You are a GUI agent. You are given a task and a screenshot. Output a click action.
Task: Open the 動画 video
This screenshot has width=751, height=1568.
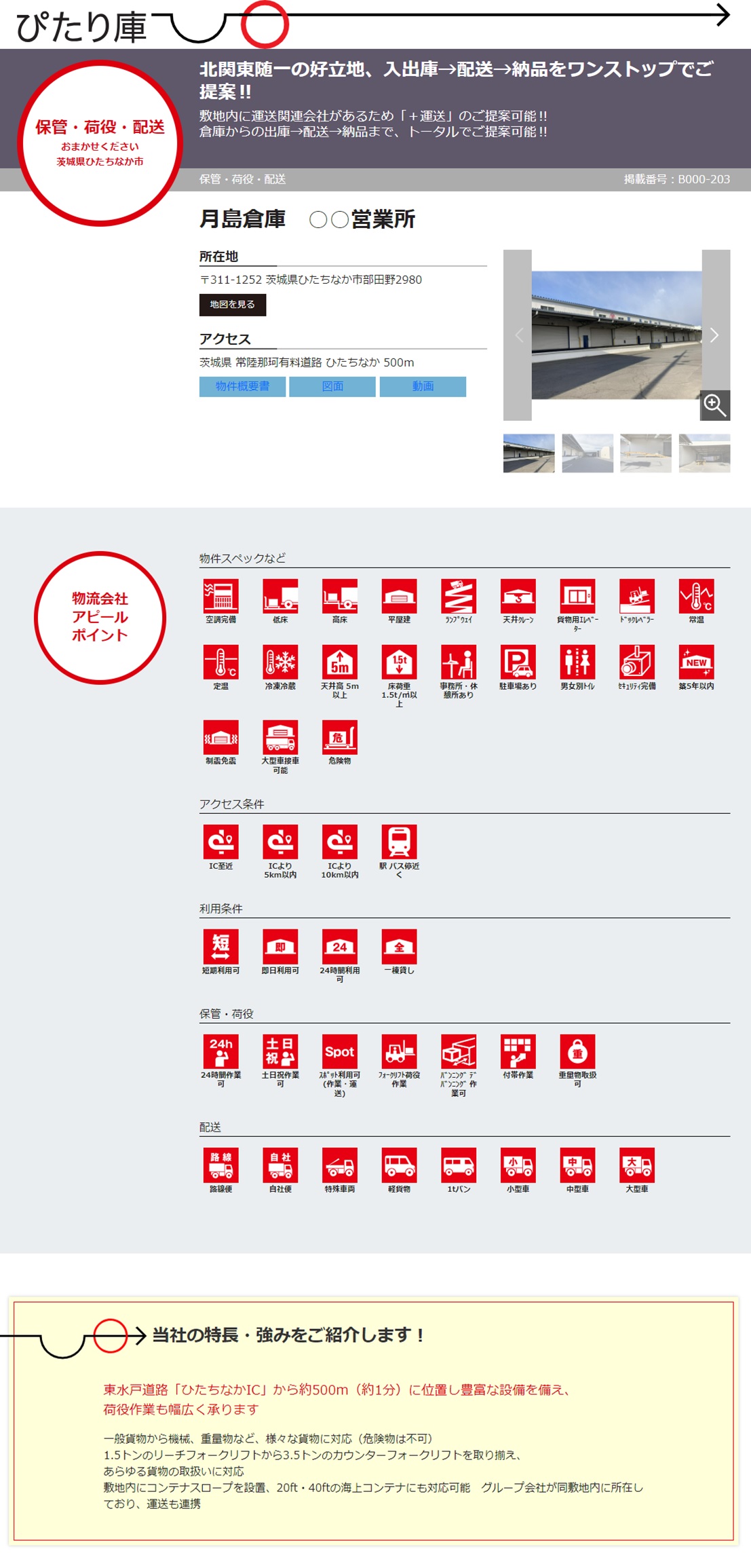[423, 386]
